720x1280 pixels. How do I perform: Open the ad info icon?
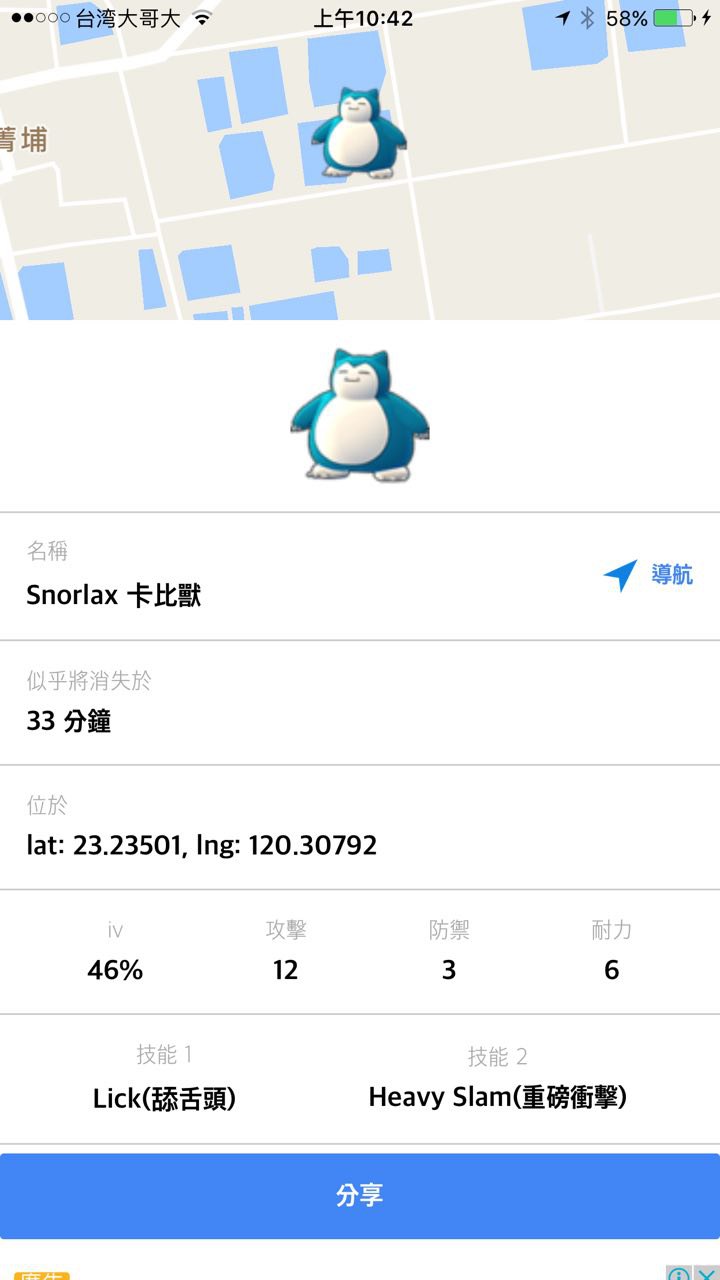(x=679, y=1274)
